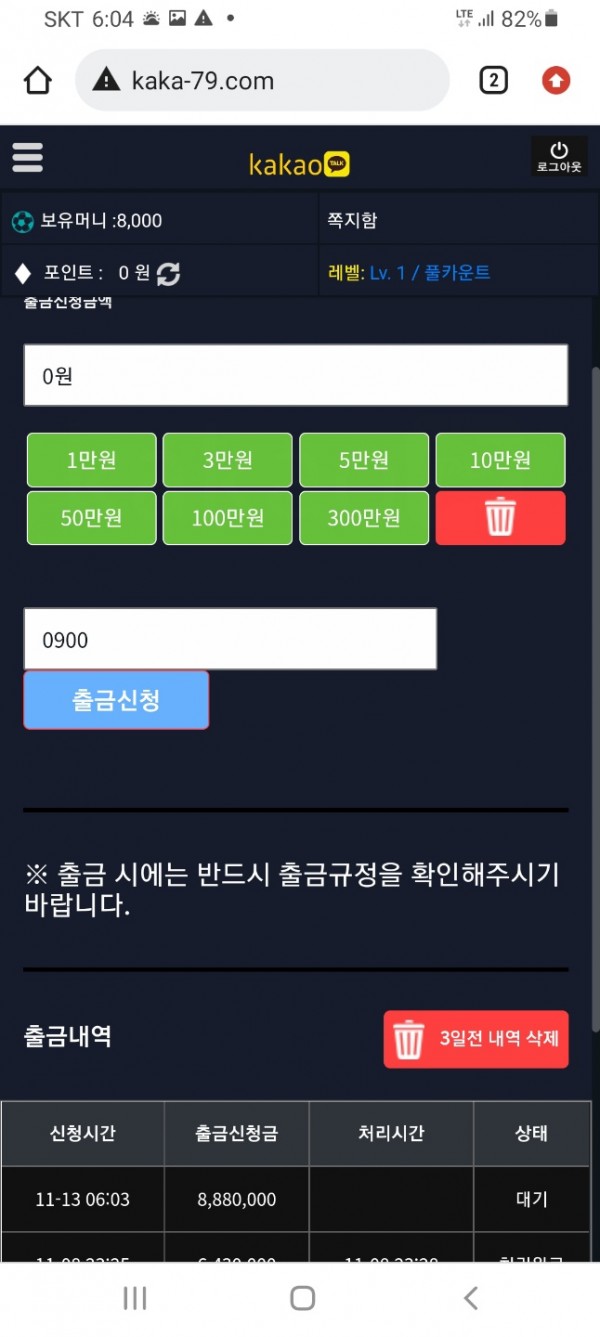Screen dimensions: 600x1337
Task: Open the 쪽지함 message box
Action: (352, 221)
